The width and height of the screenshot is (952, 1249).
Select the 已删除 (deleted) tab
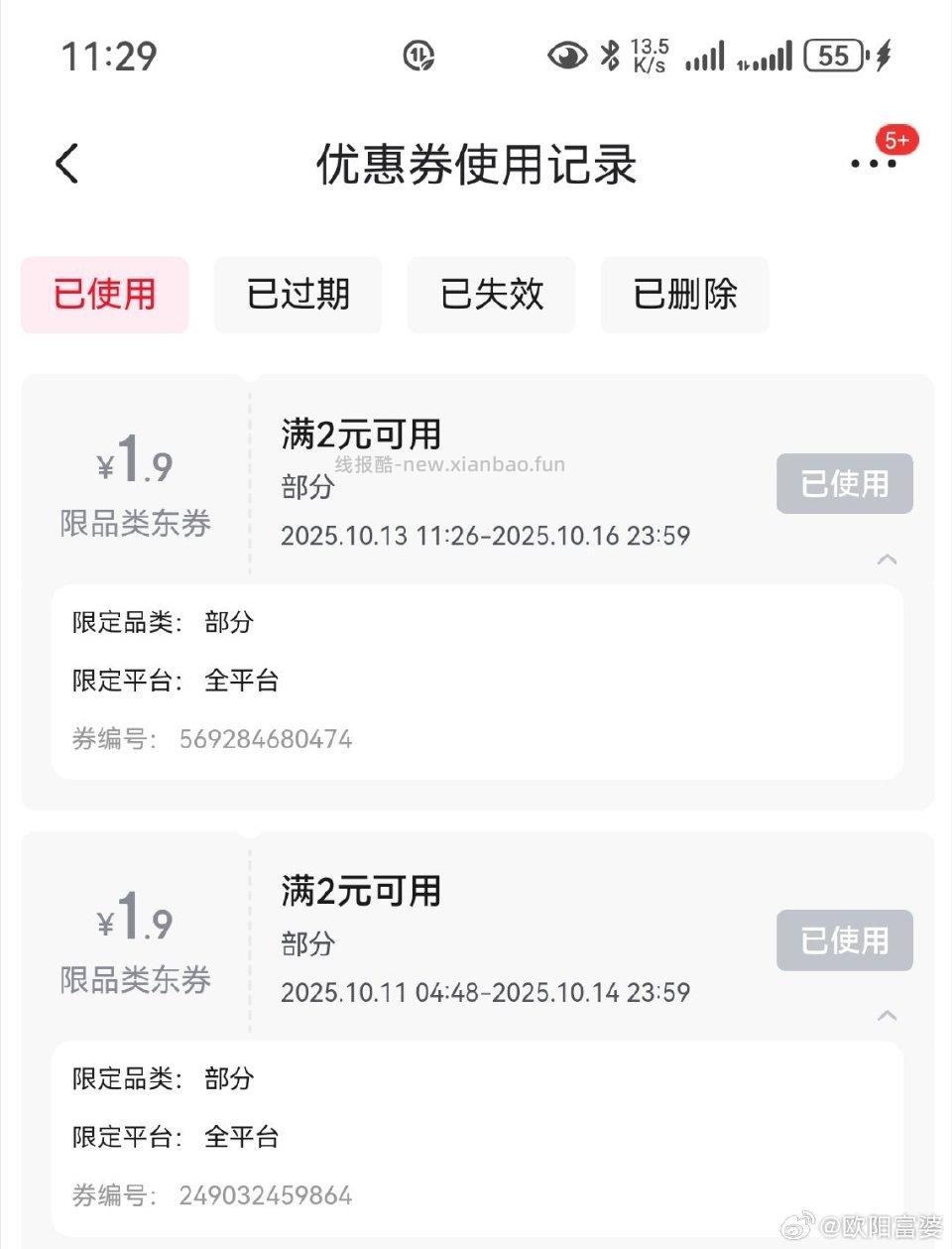(684, 295)
